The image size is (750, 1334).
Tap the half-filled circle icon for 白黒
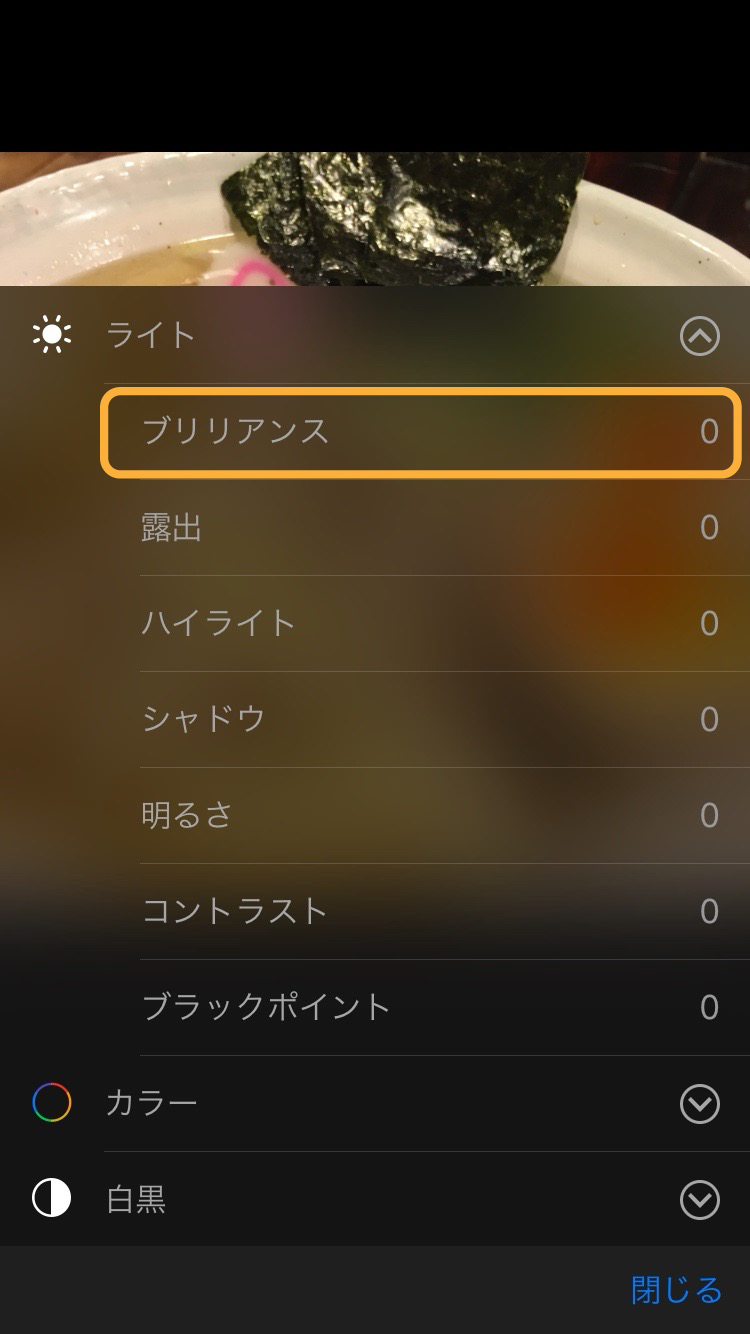(x=50, y=1198)
